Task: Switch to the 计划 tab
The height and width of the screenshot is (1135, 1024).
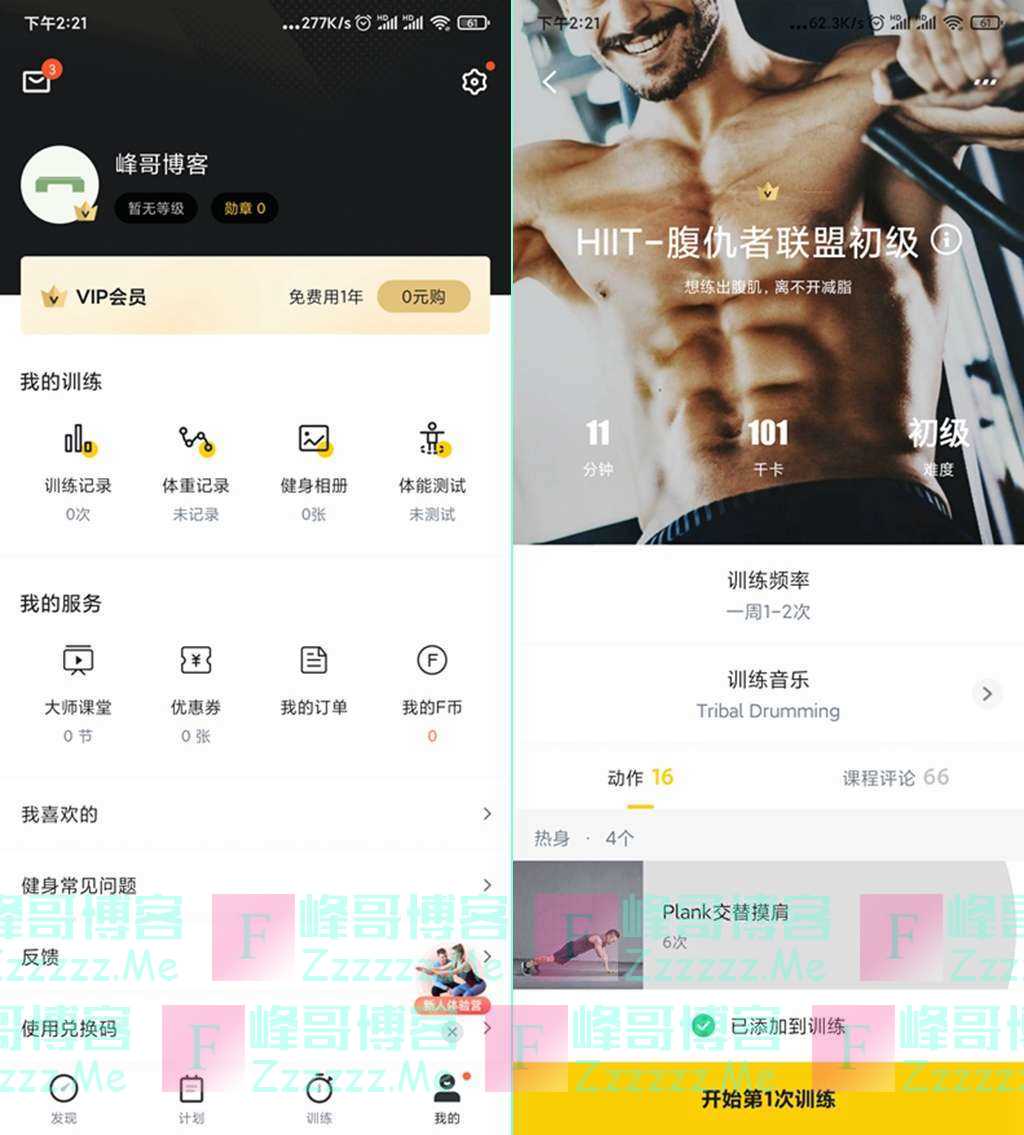Action: coord(191,1098)
